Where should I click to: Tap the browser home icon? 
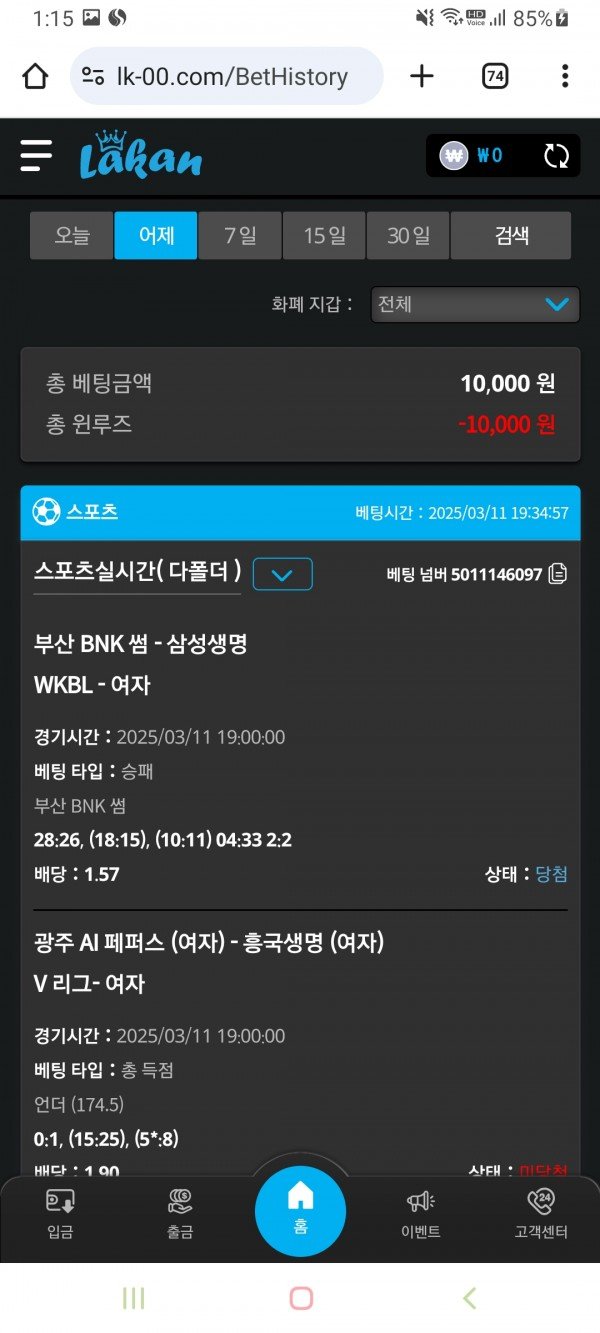[35, 76]
